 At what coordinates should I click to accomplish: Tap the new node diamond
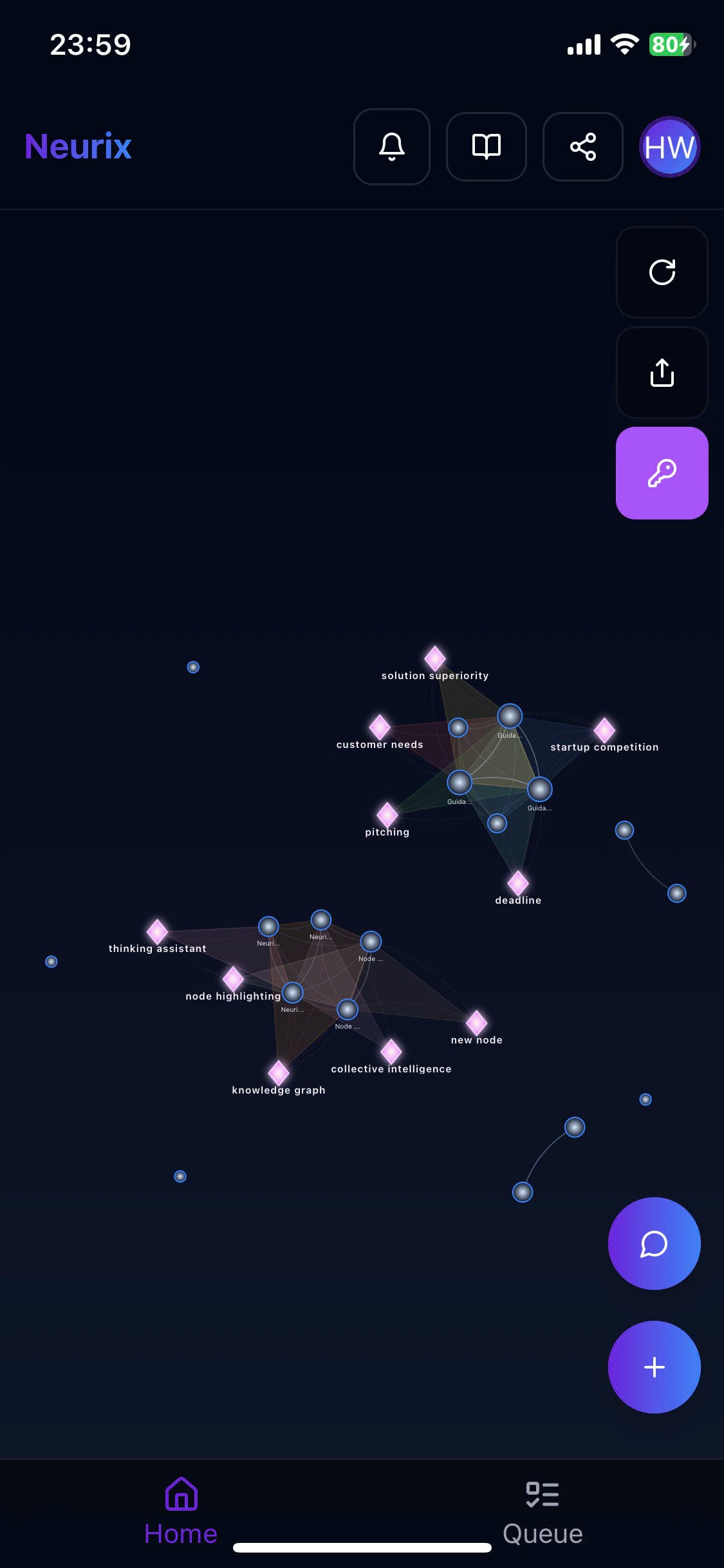(476, 1023)
